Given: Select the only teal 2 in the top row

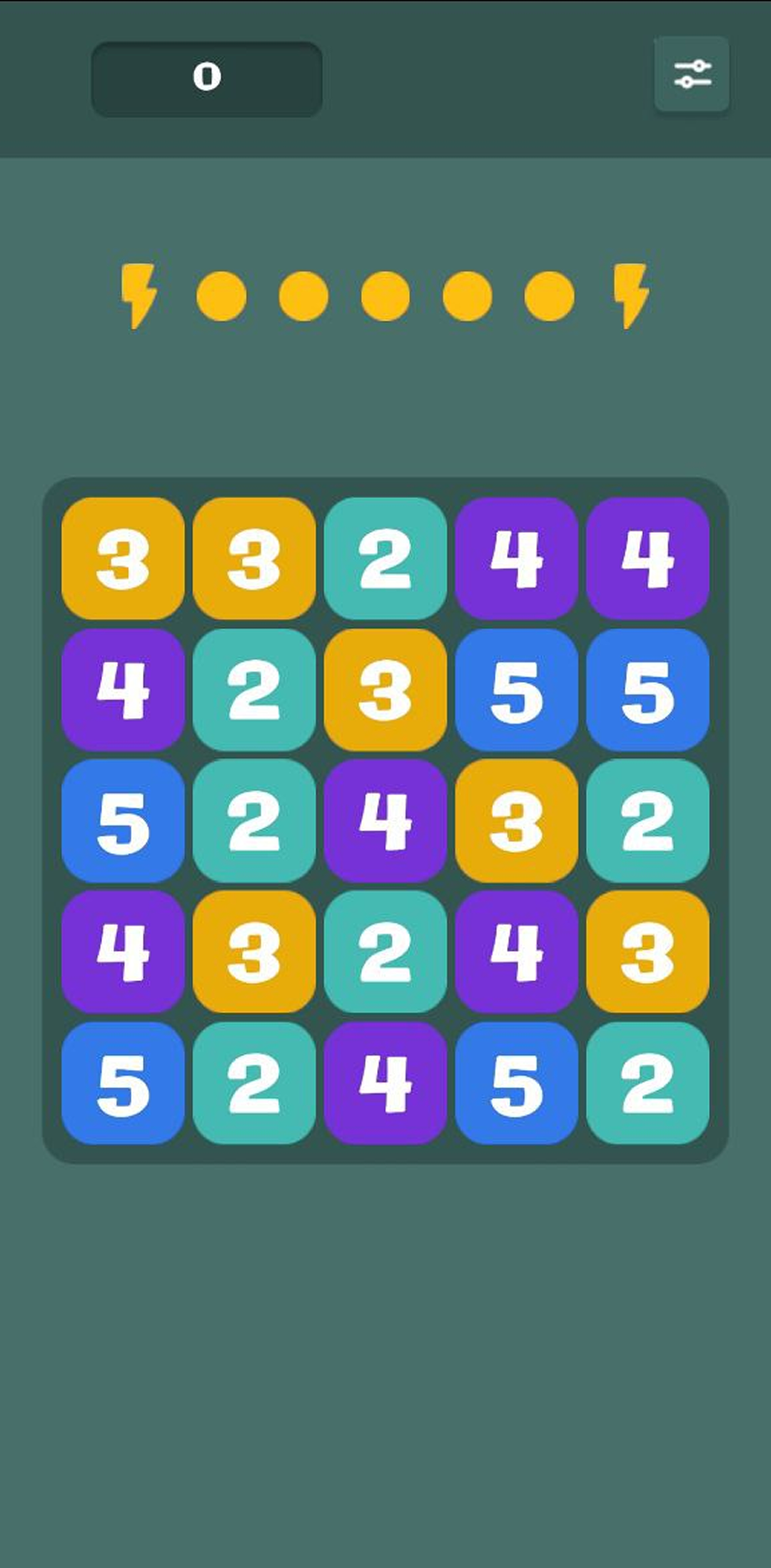Looking at the screenshot, I should click(385, 558).
